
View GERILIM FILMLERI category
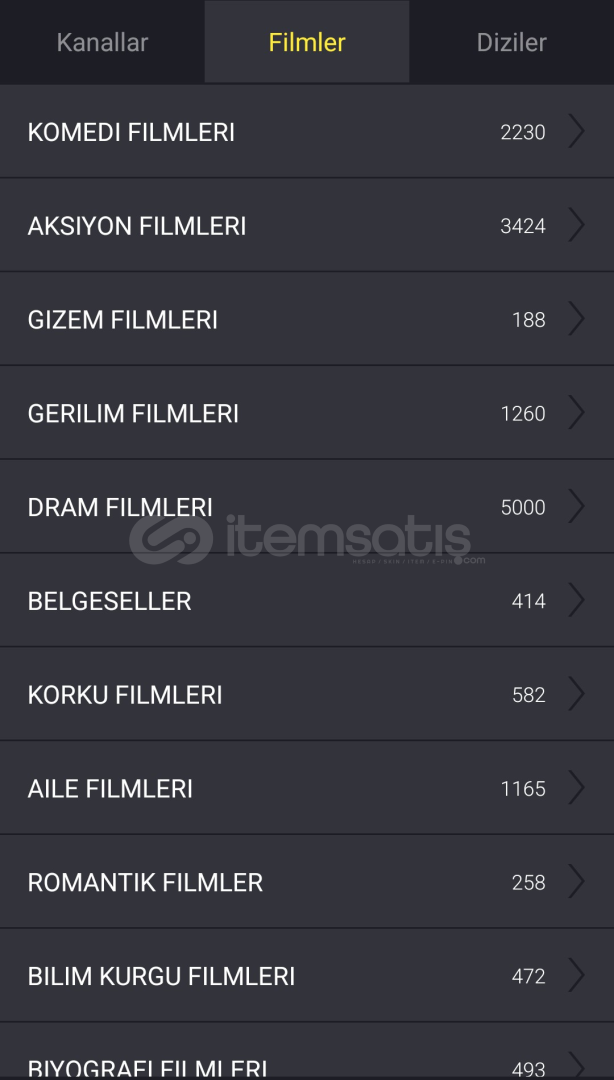(x=306, y=413)
